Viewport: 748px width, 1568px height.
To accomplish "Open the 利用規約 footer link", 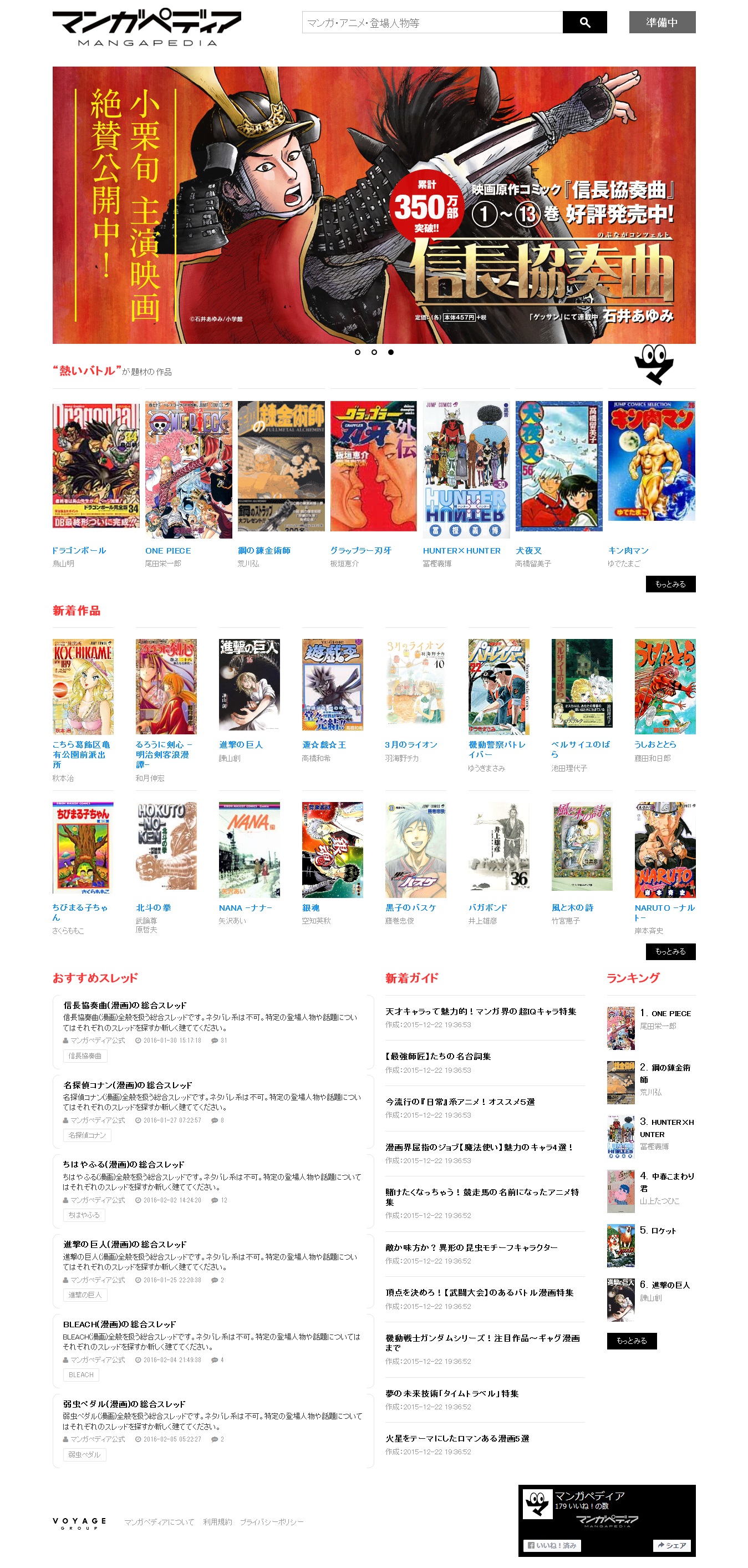I will click(217, 1522).
